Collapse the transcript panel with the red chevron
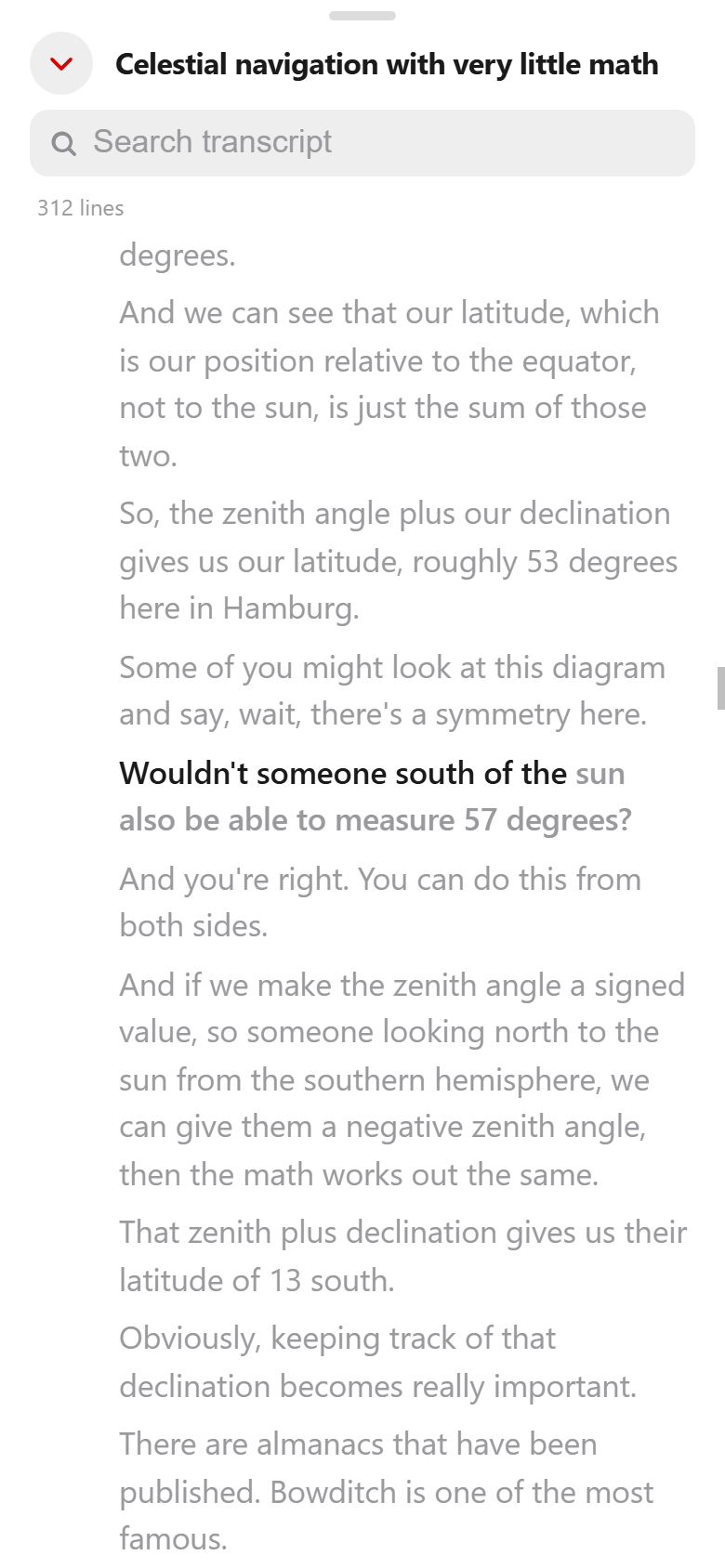 [x=61, y=64]
